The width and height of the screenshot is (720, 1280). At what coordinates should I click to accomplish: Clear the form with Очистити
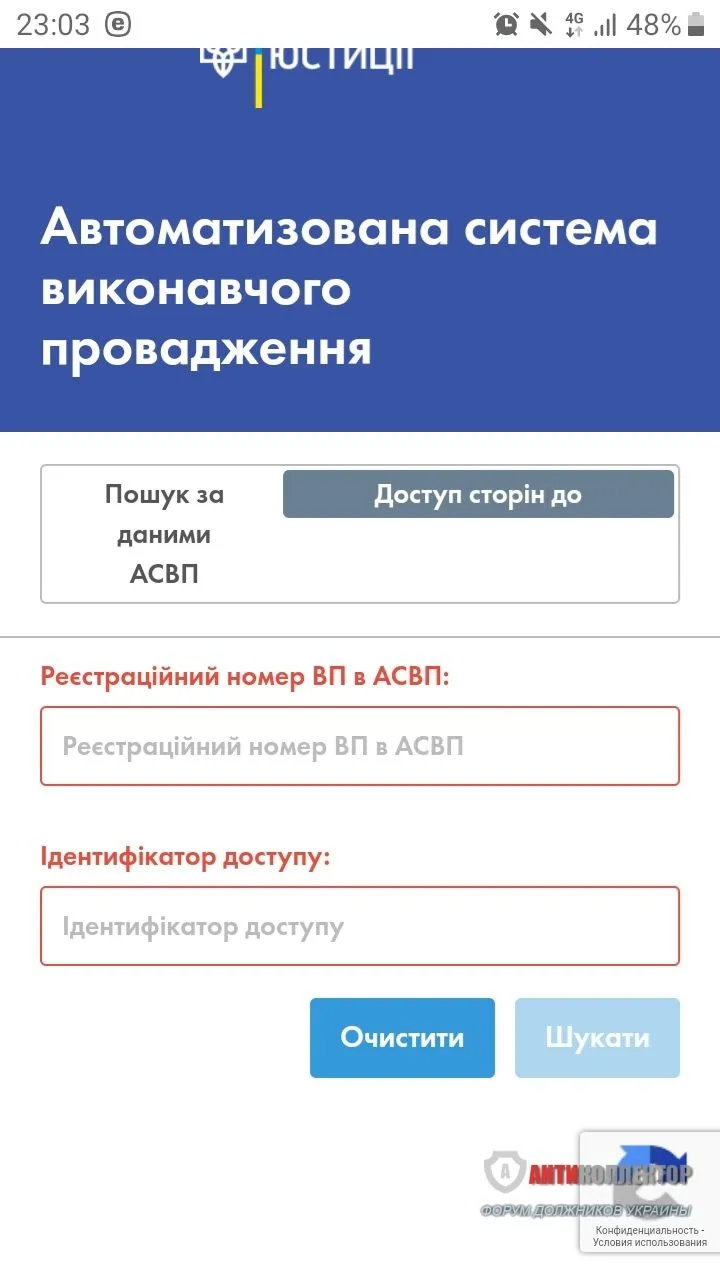(402, 1037)
